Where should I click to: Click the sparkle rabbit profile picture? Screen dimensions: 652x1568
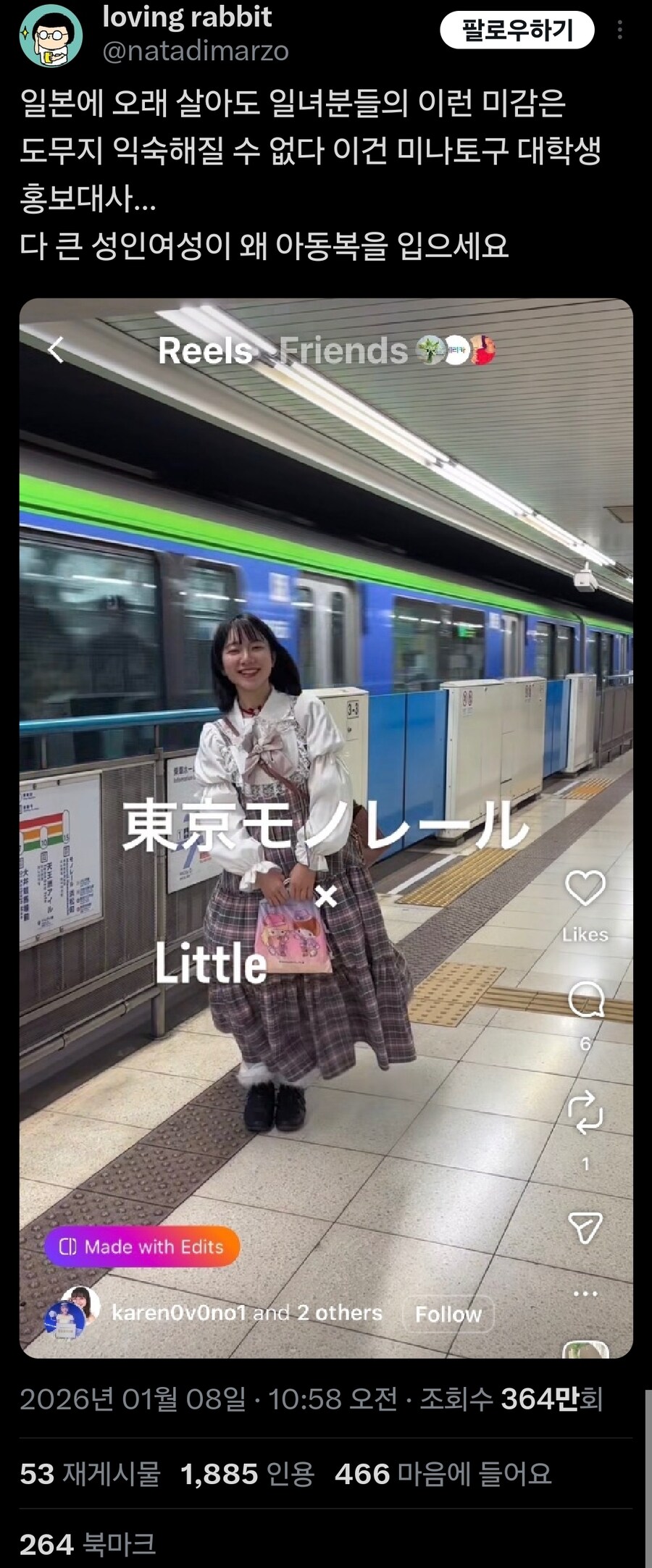pyautogui.click(x=48, y=34)
